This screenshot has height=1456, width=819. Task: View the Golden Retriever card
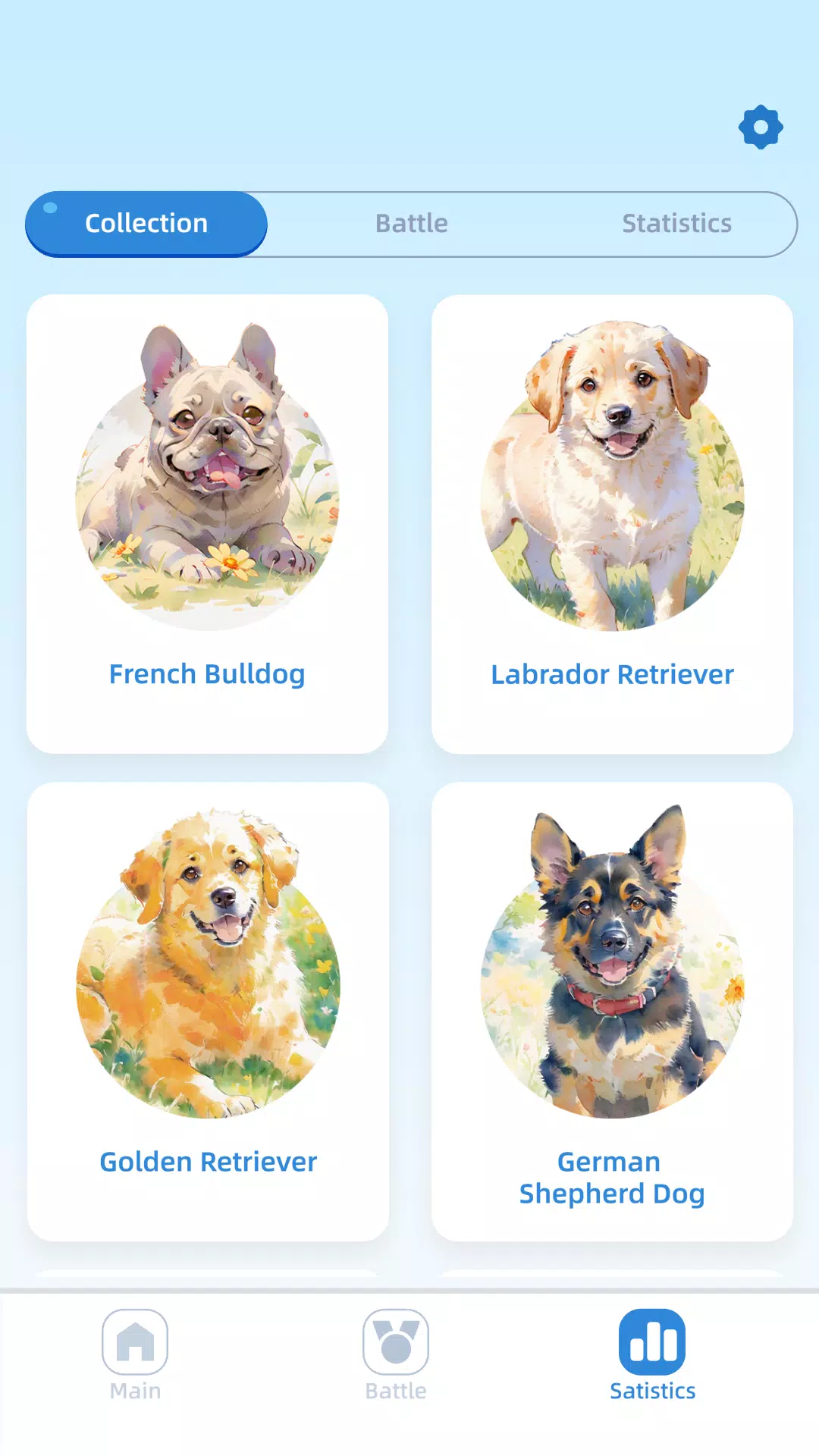coord(208,1011)
